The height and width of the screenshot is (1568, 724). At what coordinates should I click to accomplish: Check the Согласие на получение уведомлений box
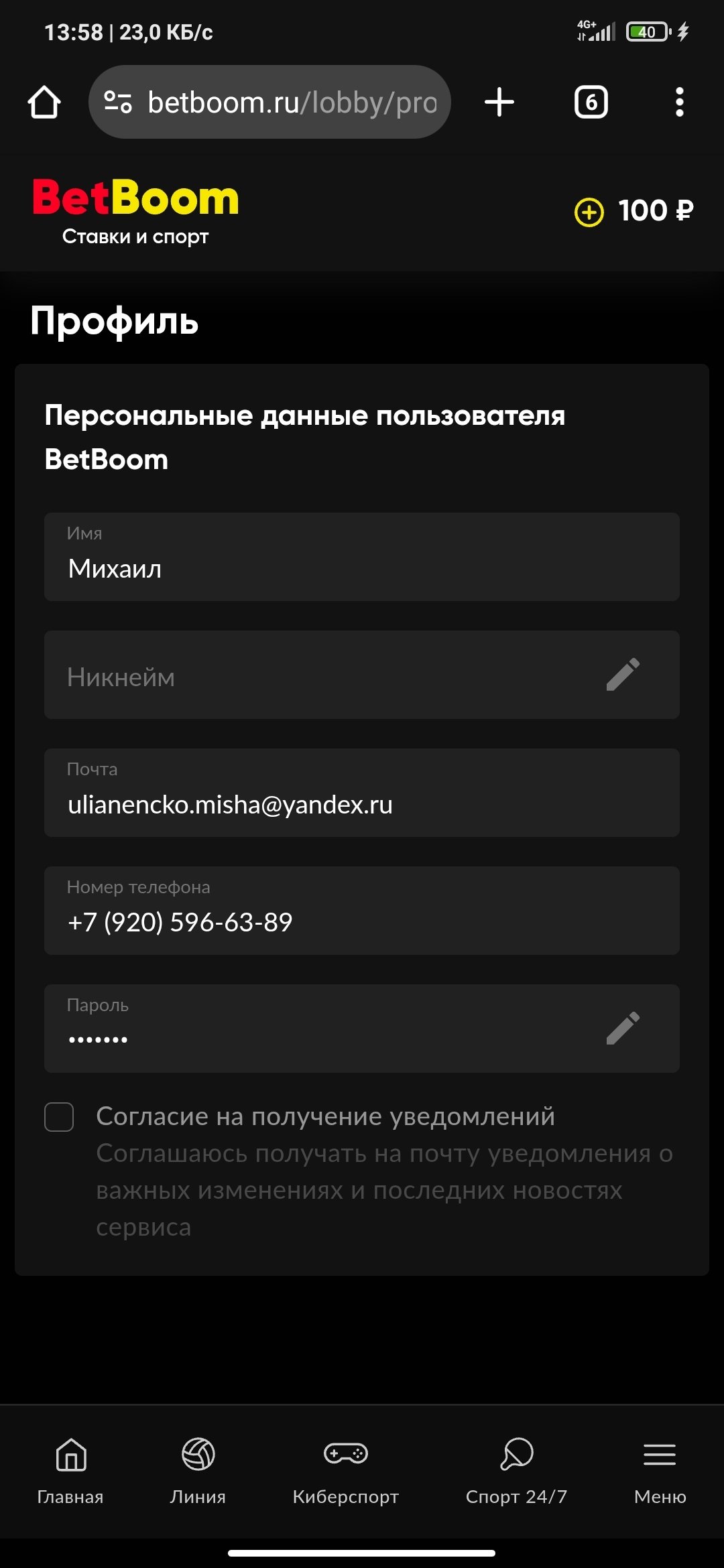[59, 1117]
